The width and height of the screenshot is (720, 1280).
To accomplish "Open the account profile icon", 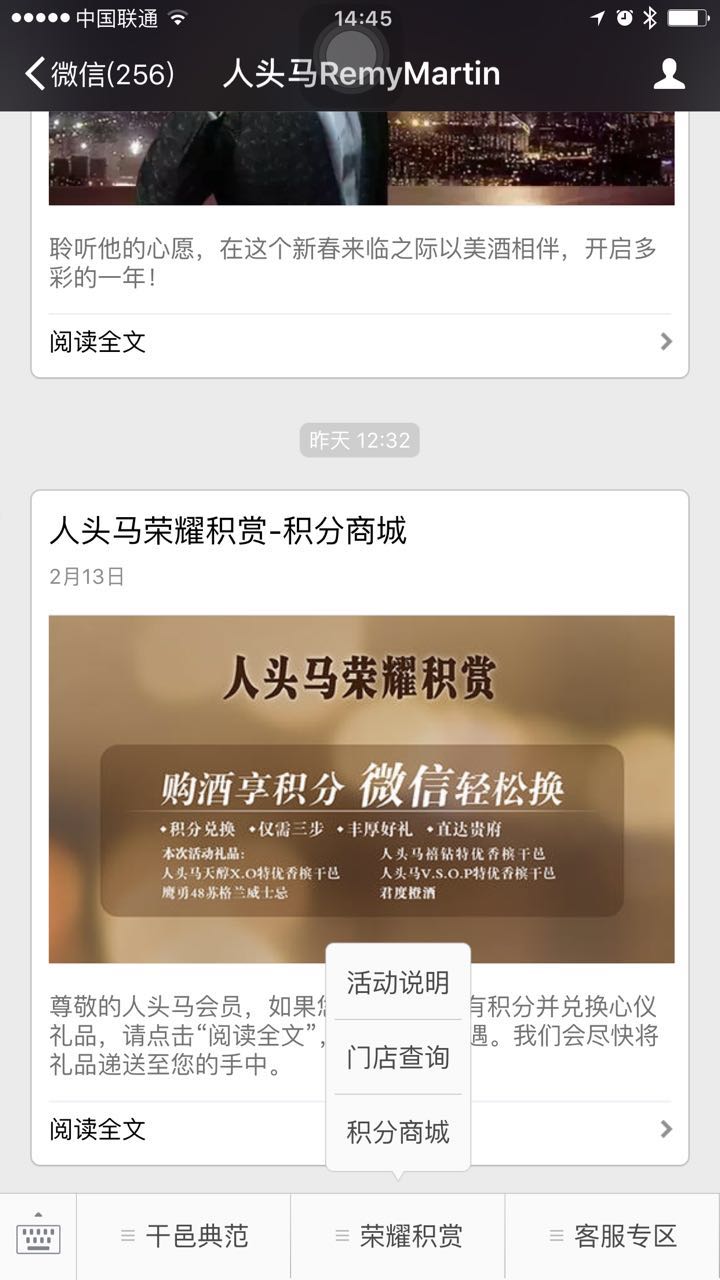I will (x=669, y=74).
